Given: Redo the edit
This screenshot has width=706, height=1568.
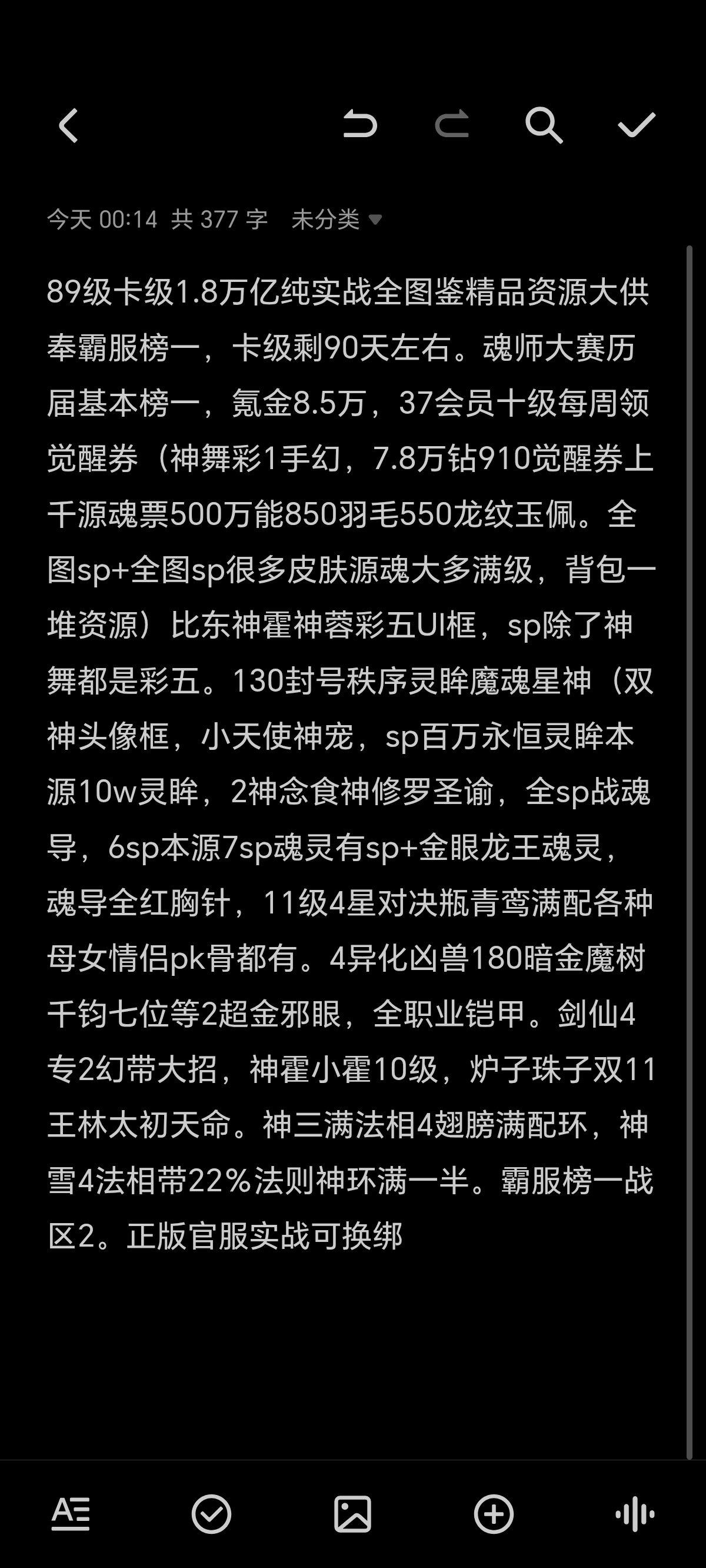Looking at the screenshot, I should pyautogui.click(x=452, y=124).
